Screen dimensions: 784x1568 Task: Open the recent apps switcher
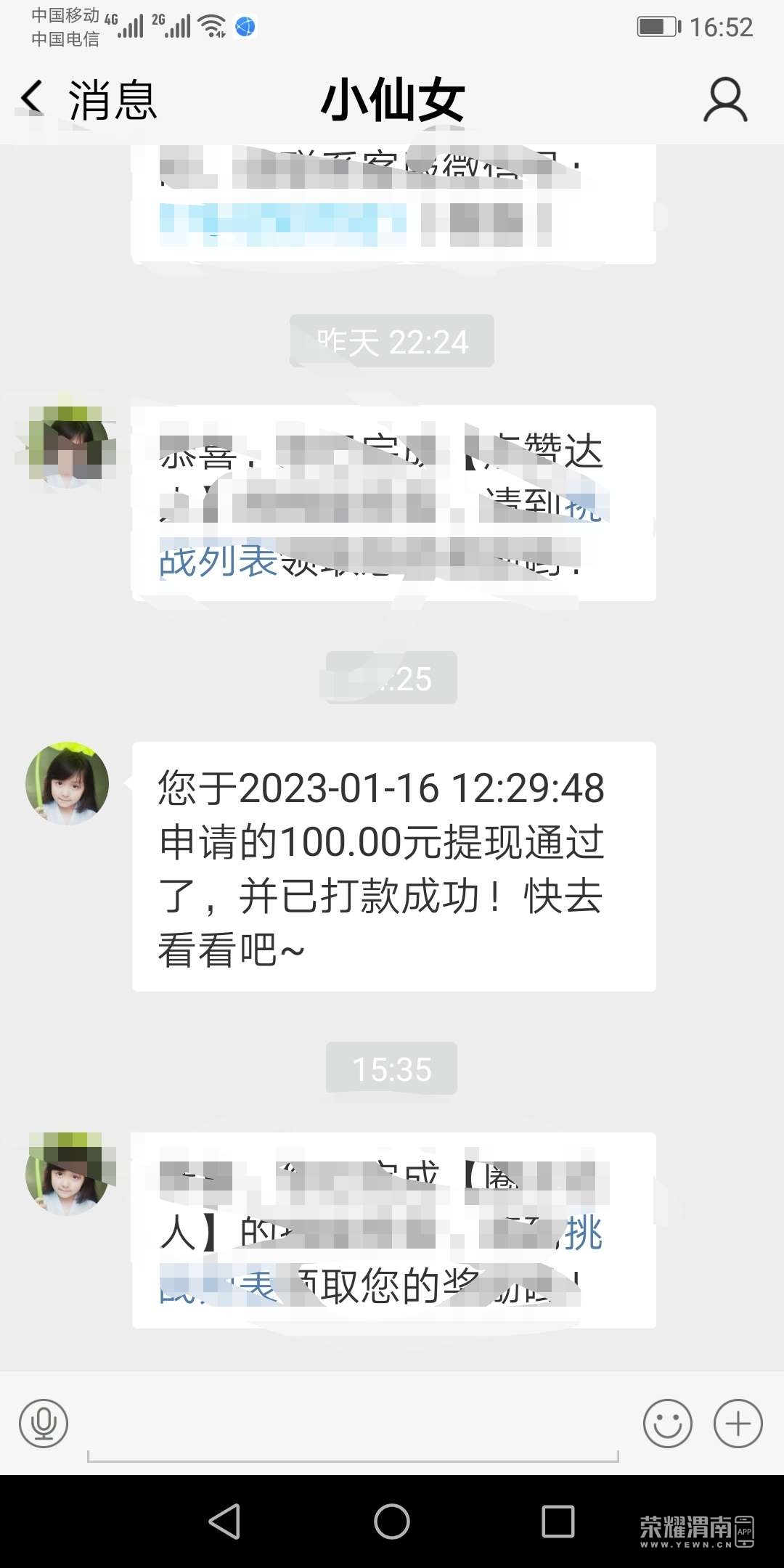[x=558, y=1521]
